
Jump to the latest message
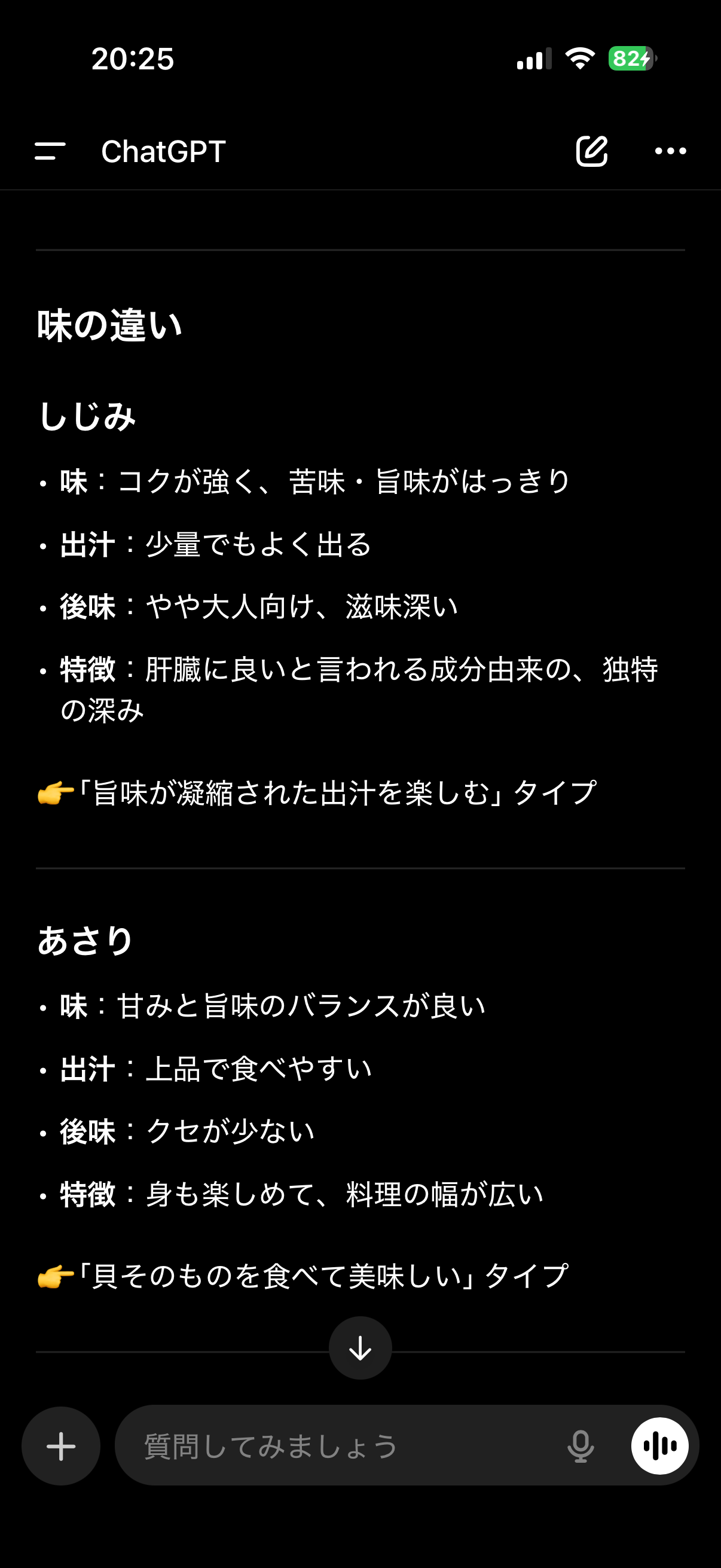click(360, 1349)
